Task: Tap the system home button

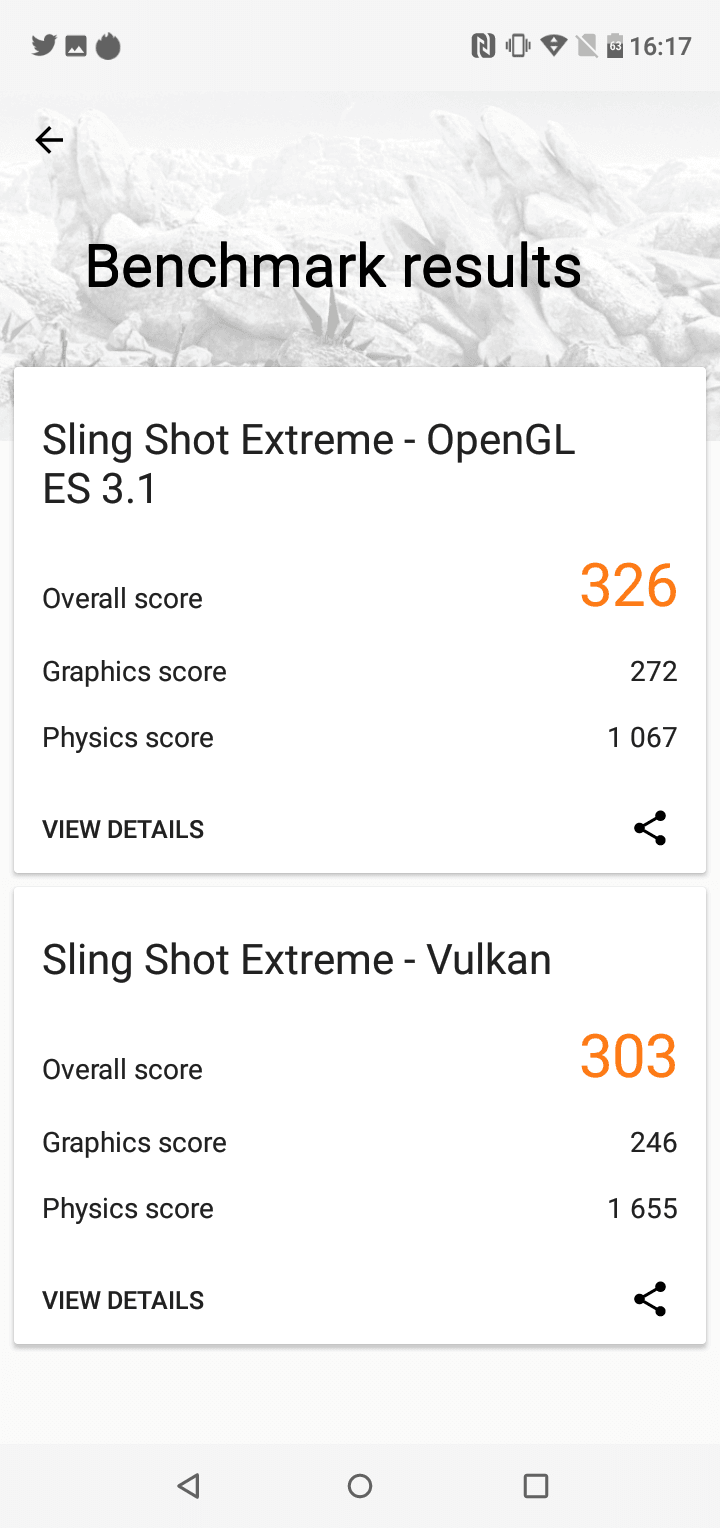Action: [360, 1486]
